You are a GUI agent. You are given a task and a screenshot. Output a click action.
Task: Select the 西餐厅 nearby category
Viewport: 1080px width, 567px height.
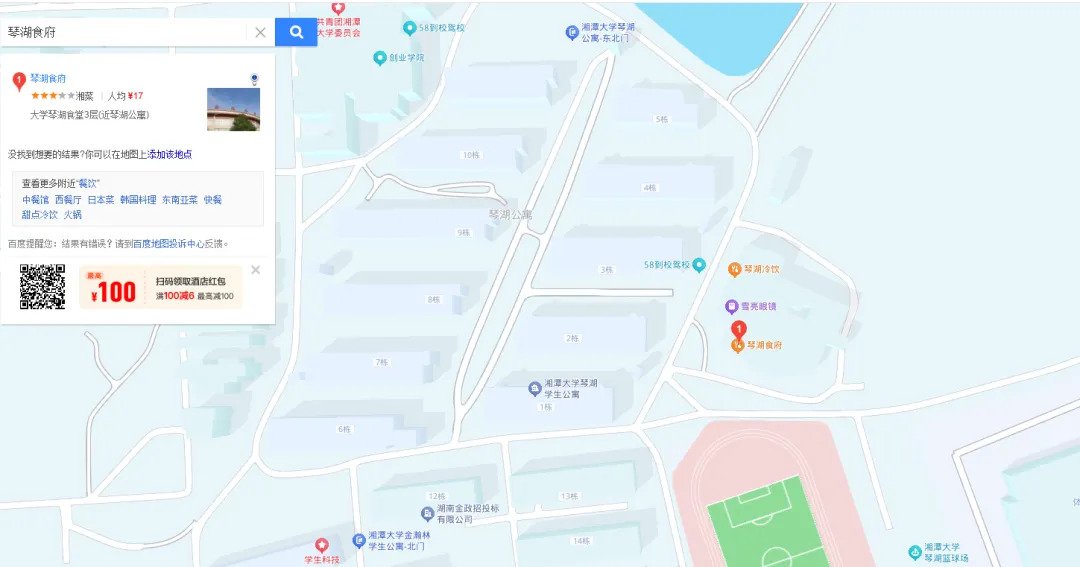(x=67, y=200)
